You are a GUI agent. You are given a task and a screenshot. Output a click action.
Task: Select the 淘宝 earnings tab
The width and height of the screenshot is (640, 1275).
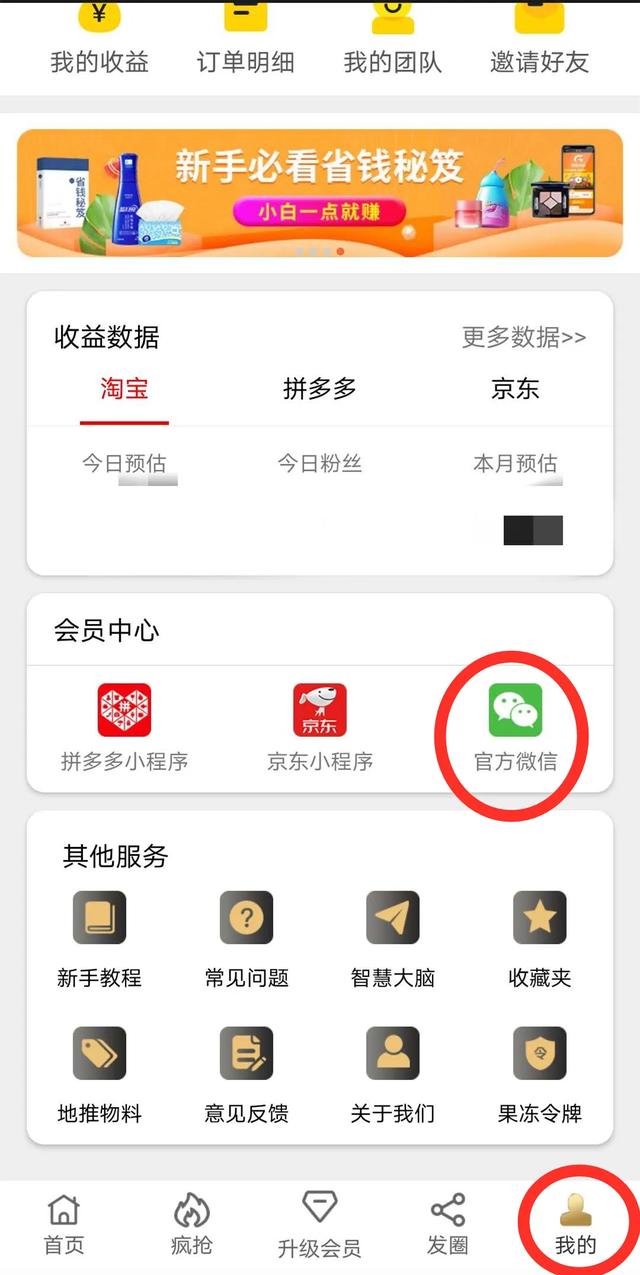coord(125,389)
